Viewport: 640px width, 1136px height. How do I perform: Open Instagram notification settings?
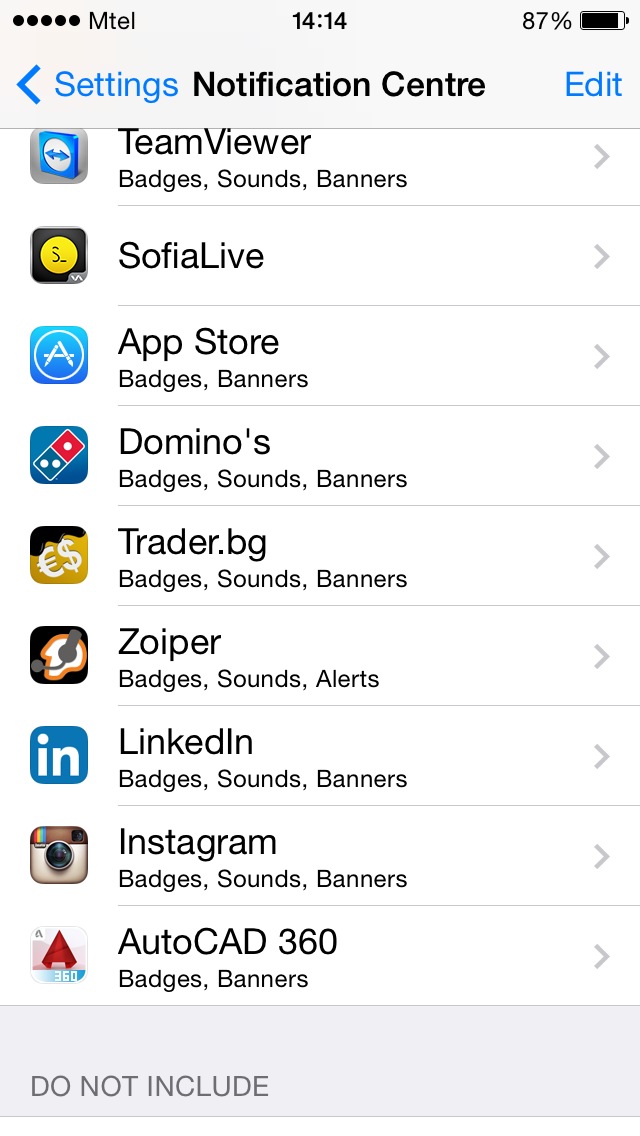(320, 856)
